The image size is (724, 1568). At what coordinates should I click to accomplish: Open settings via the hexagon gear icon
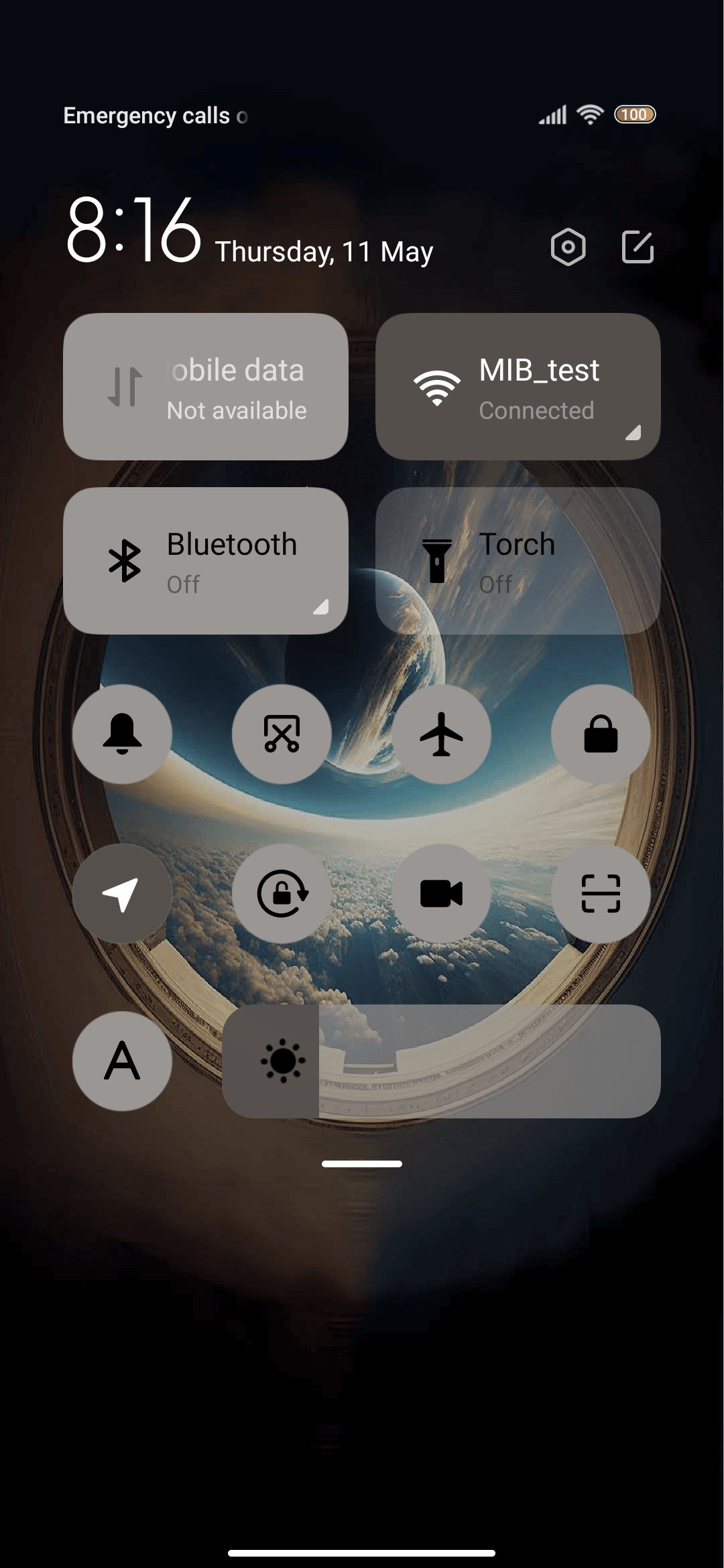(x=568, y=247)
